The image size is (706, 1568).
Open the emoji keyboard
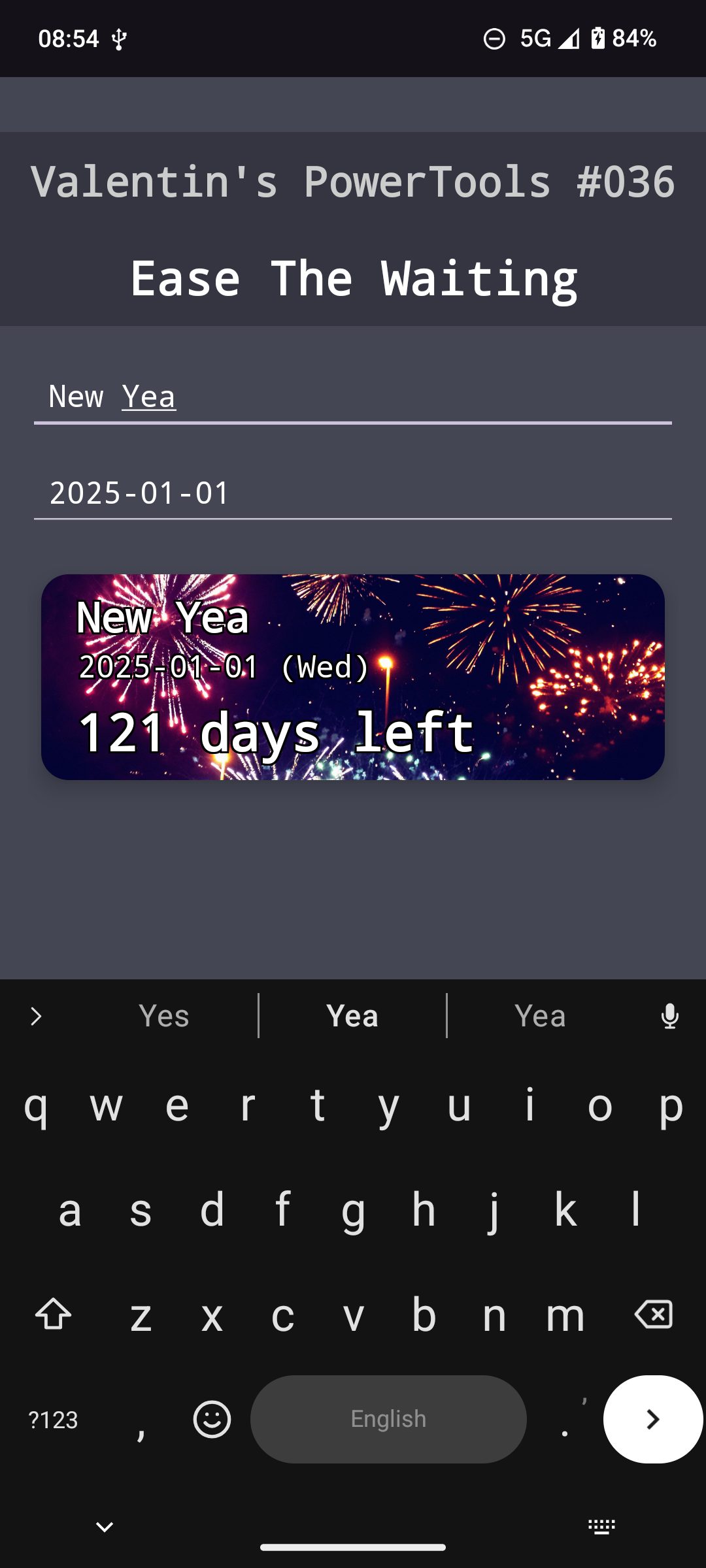pyautogui.click(x=212, y=1419)
